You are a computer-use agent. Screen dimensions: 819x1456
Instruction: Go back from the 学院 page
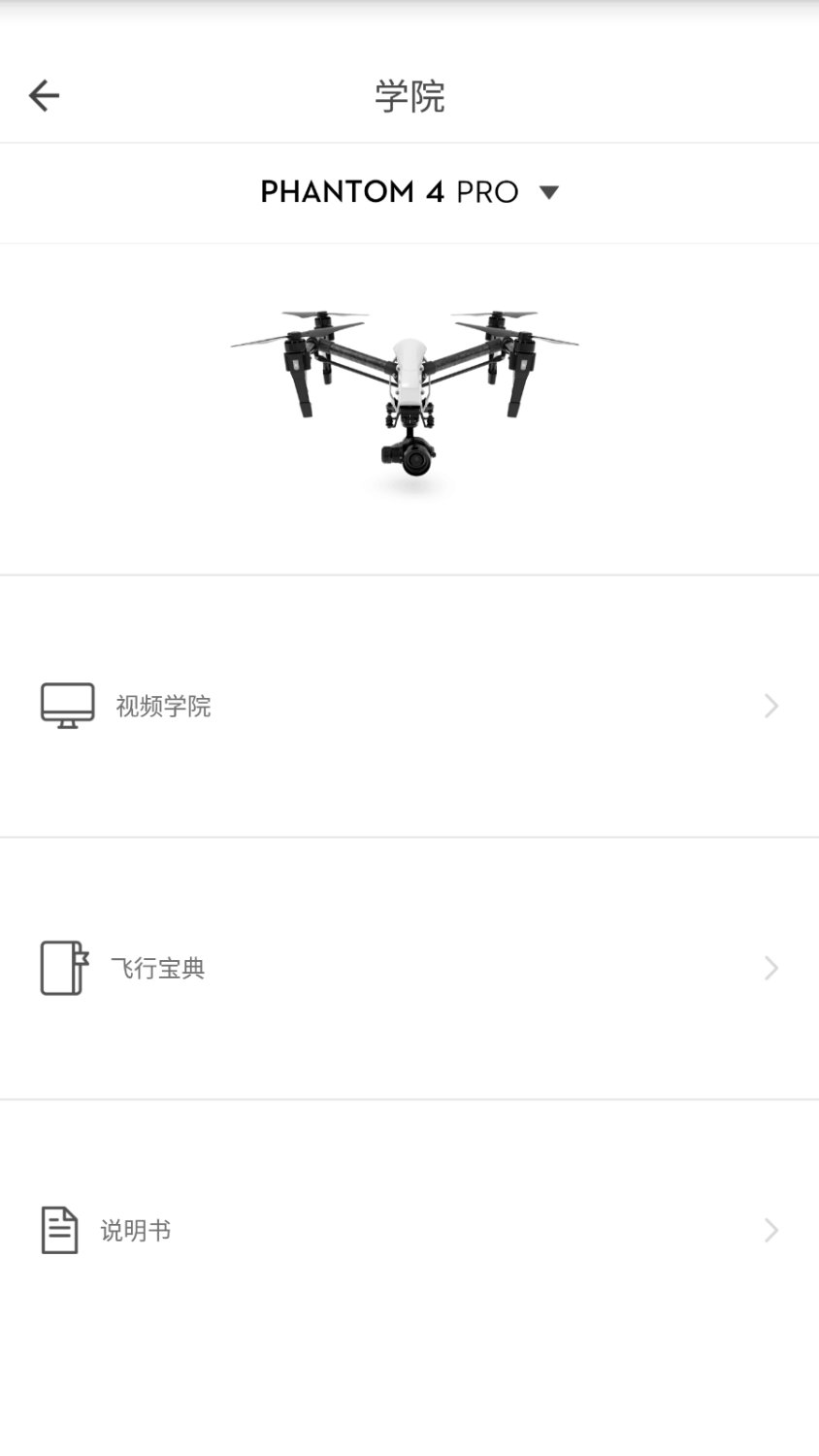(x=44, y=95)
